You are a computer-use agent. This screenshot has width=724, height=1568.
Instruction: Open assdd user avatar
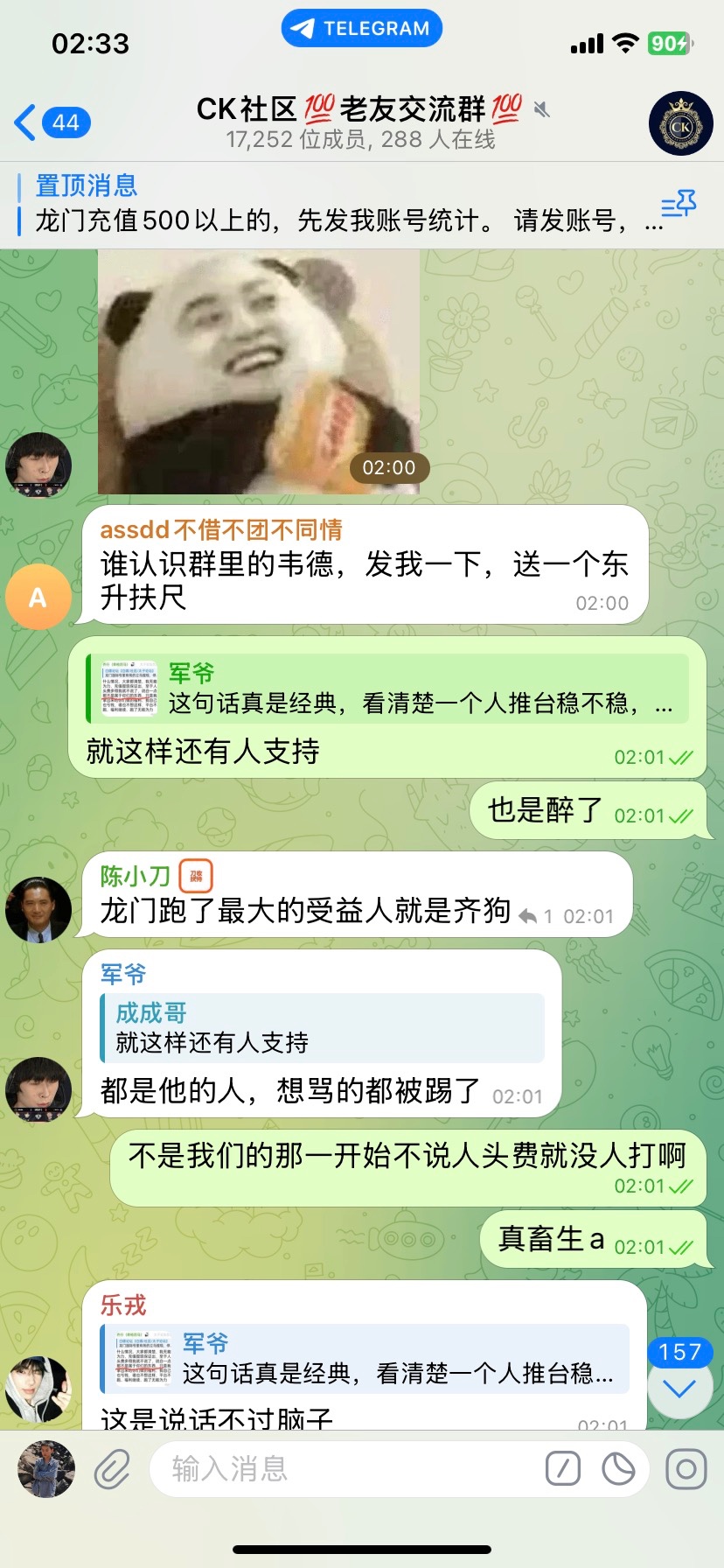click(38, 597)
